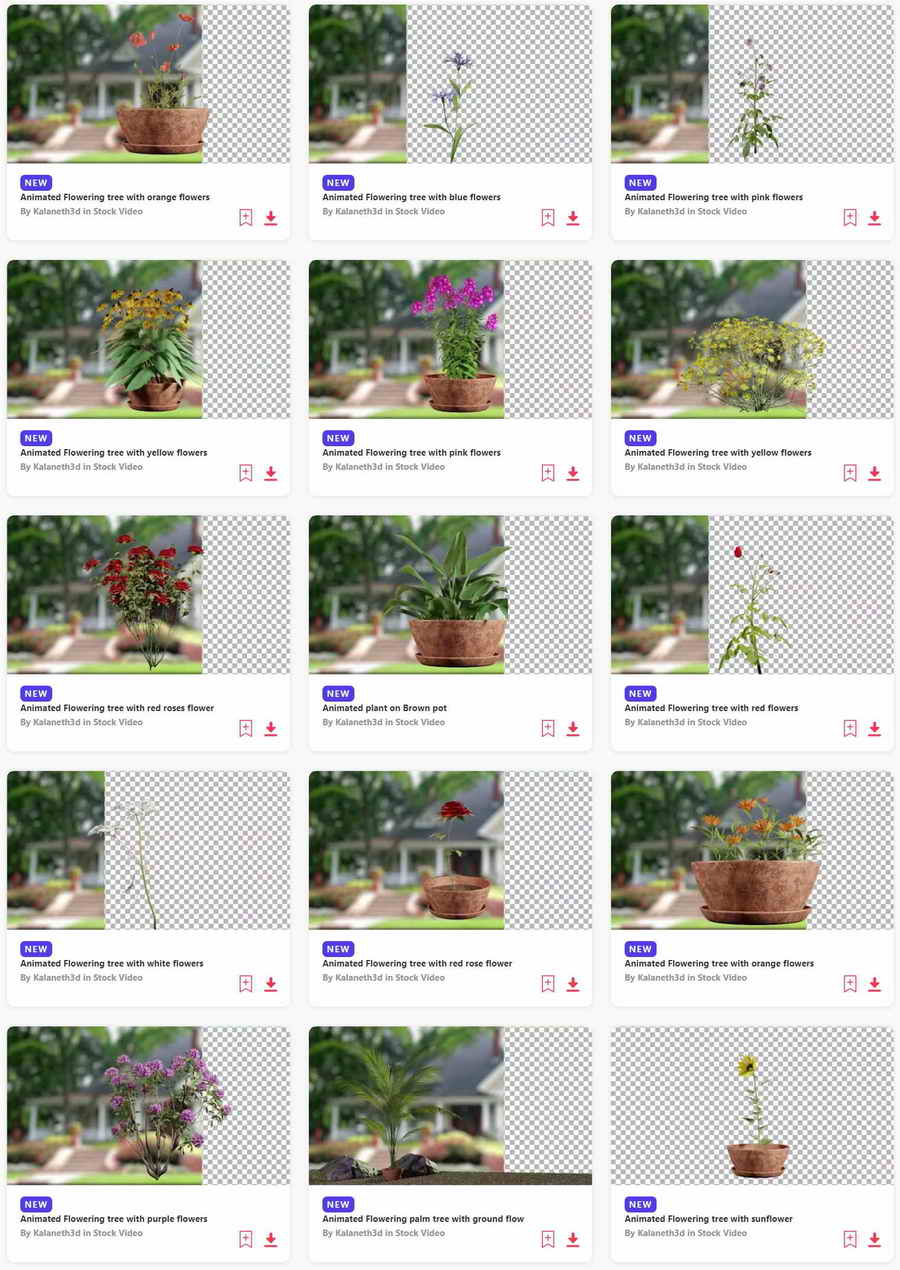Open the sunflower video thumbnail
900x1270 pixels.
pos(752,1105)
